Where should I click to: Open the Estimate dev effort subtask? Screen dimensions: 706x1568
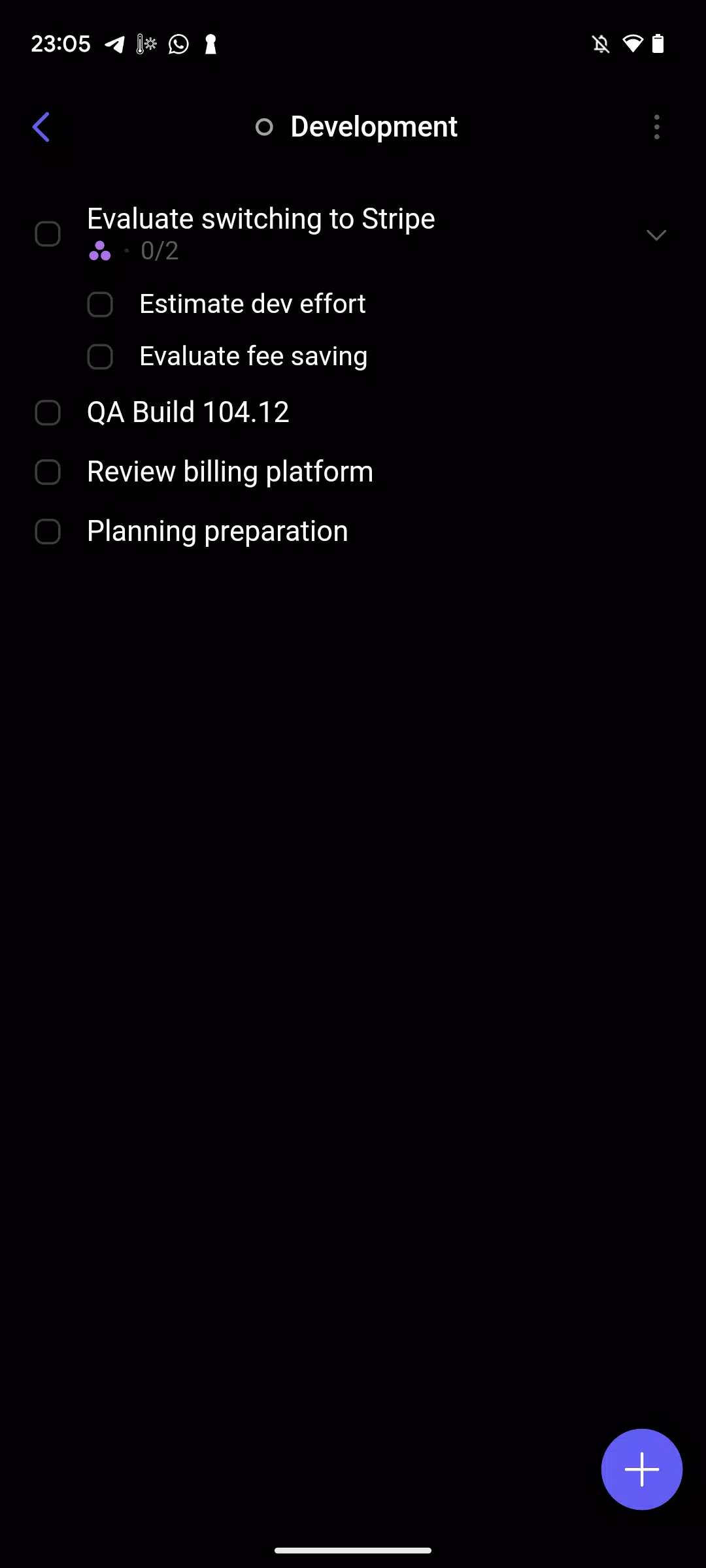click(x=252, y=304)
